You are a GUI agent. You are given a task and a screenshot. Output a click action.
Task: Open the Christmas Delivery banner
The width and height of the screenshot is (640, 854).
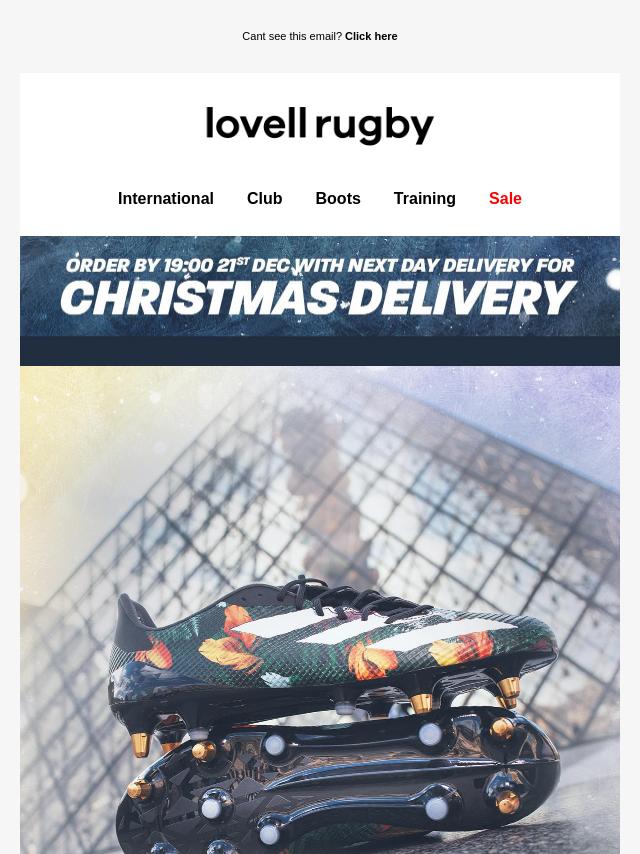click(320, 286)
